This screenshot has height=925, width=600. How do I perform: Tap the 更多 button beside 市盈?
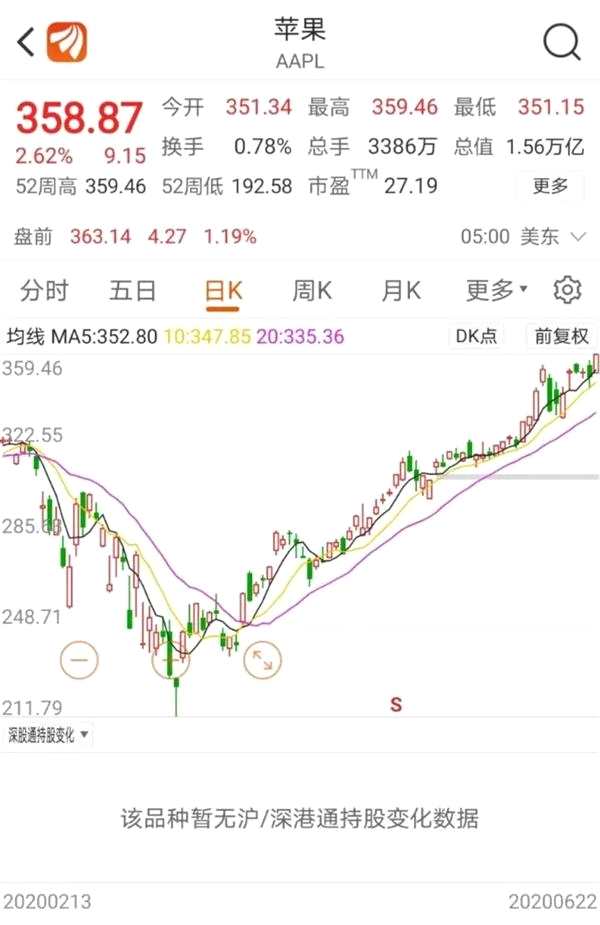[550, 186]
